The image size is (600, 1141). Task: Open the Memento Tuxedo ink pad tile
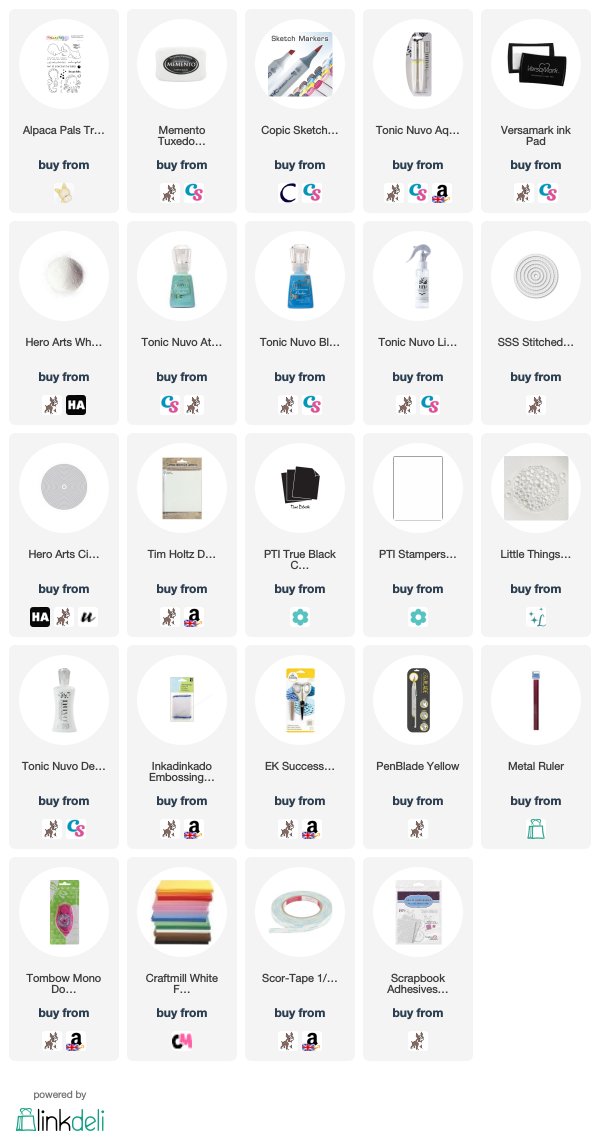[x=182, y=111]
